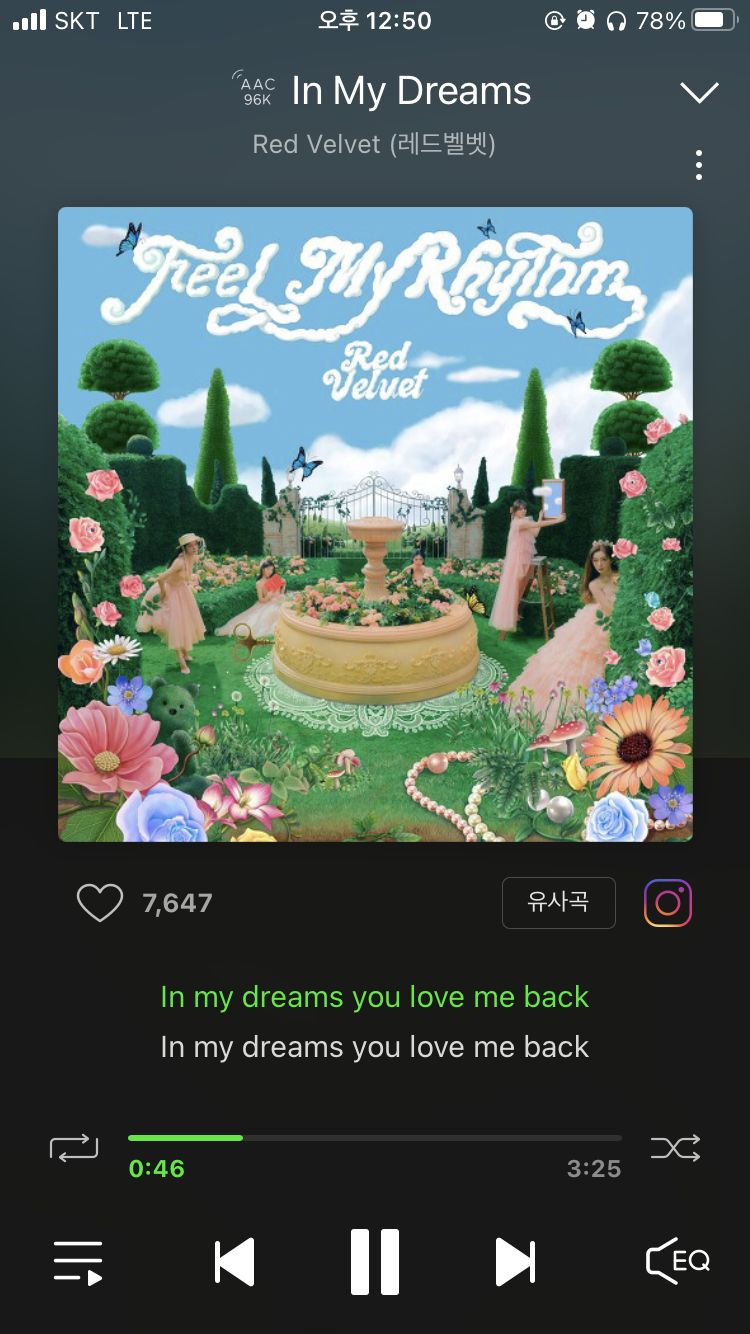Toggle the repeat mode
The height and width of the screenshot is (1334, 750).
point(74,1147)
